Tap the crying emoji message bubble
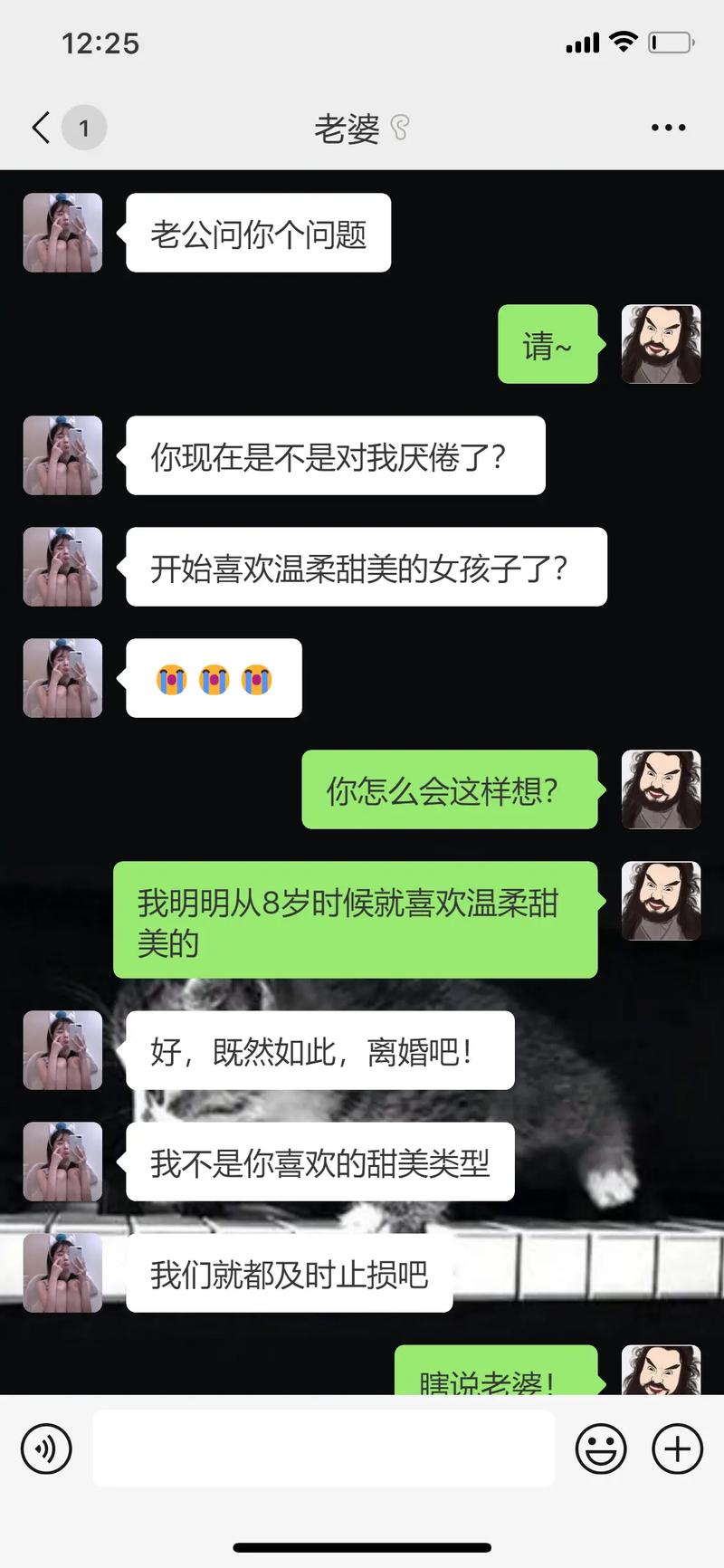This screenshot has height=1568, width=724. [x=214, y=679]
